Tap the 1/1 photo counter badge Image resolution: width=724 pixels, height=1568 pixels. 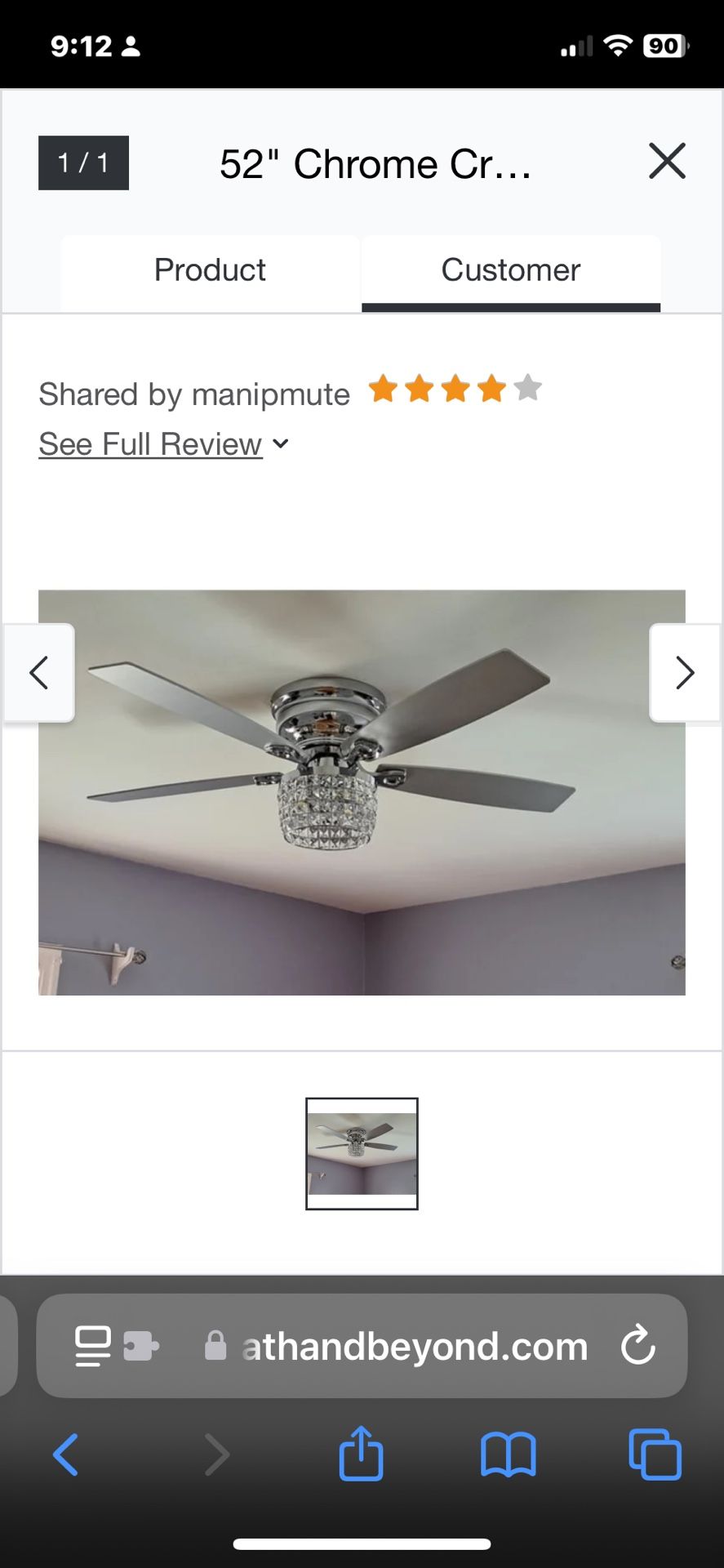click(83, 163)
